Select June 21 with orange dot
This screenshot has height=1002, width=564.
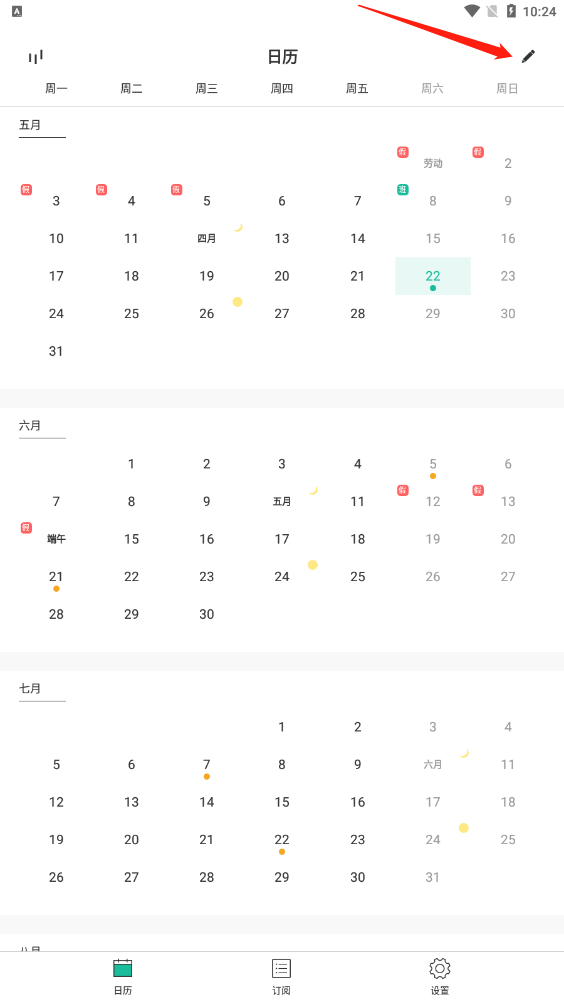coord(56,577)
